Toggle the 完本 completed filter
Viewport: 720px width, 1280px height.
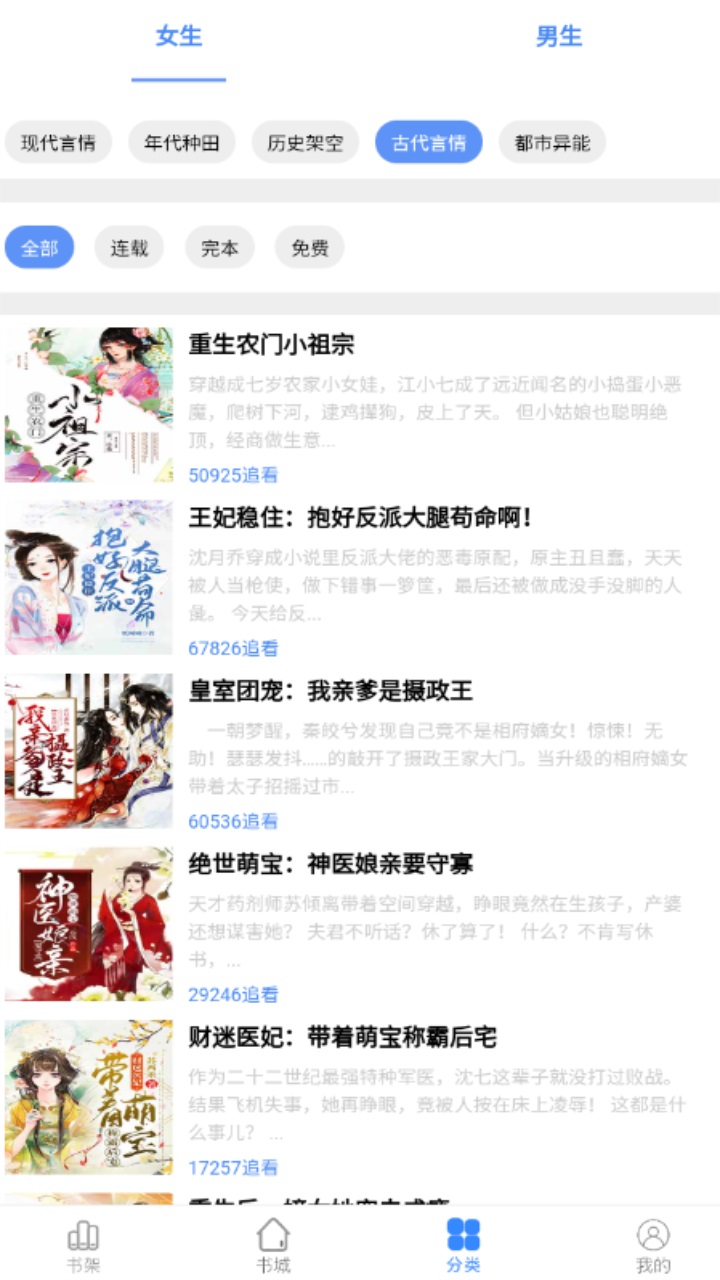[219, 247]
